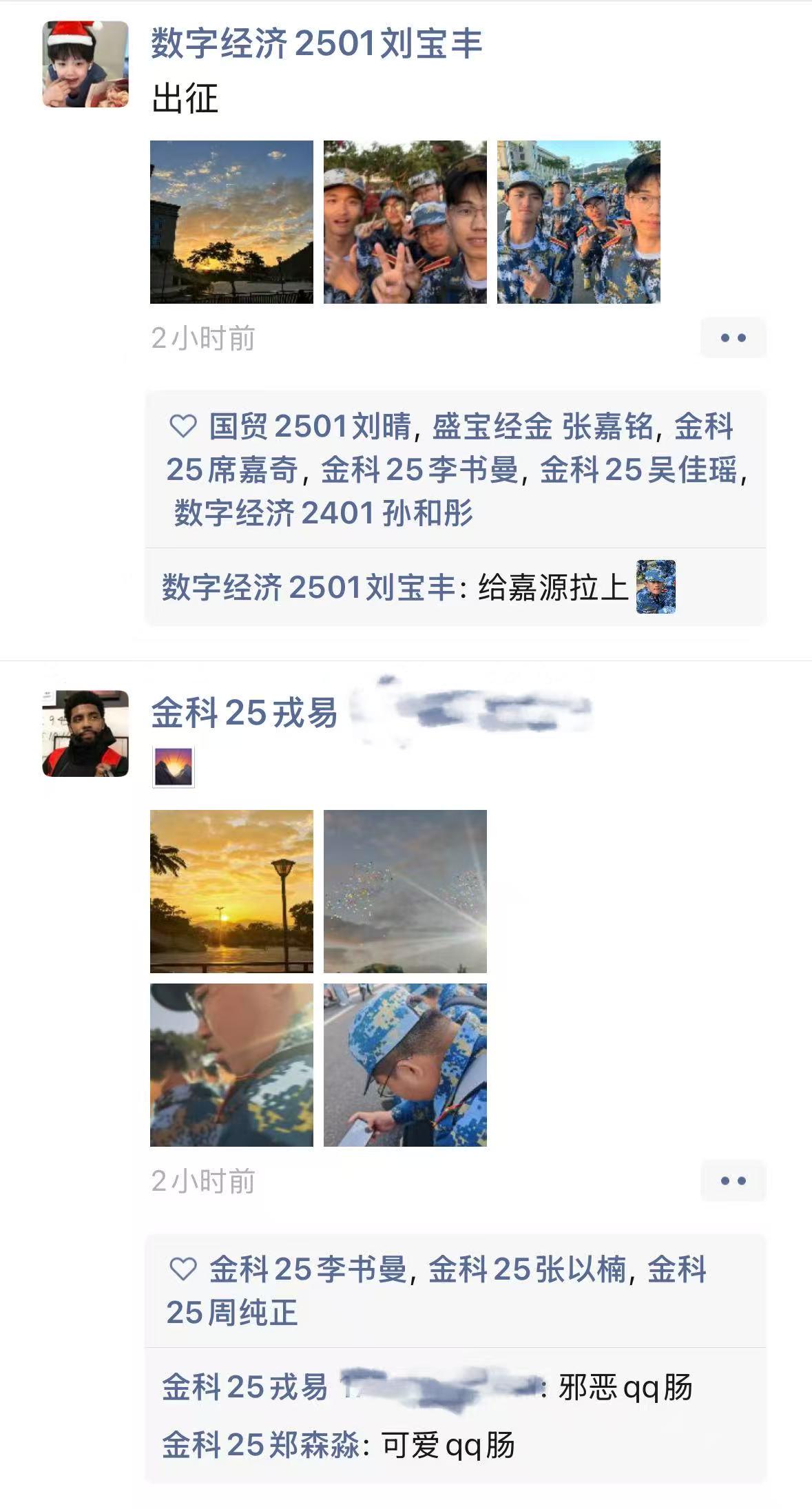Open the name link 数字经济2501刘宝丰
Screen dimensions: 812x1509
316,44
